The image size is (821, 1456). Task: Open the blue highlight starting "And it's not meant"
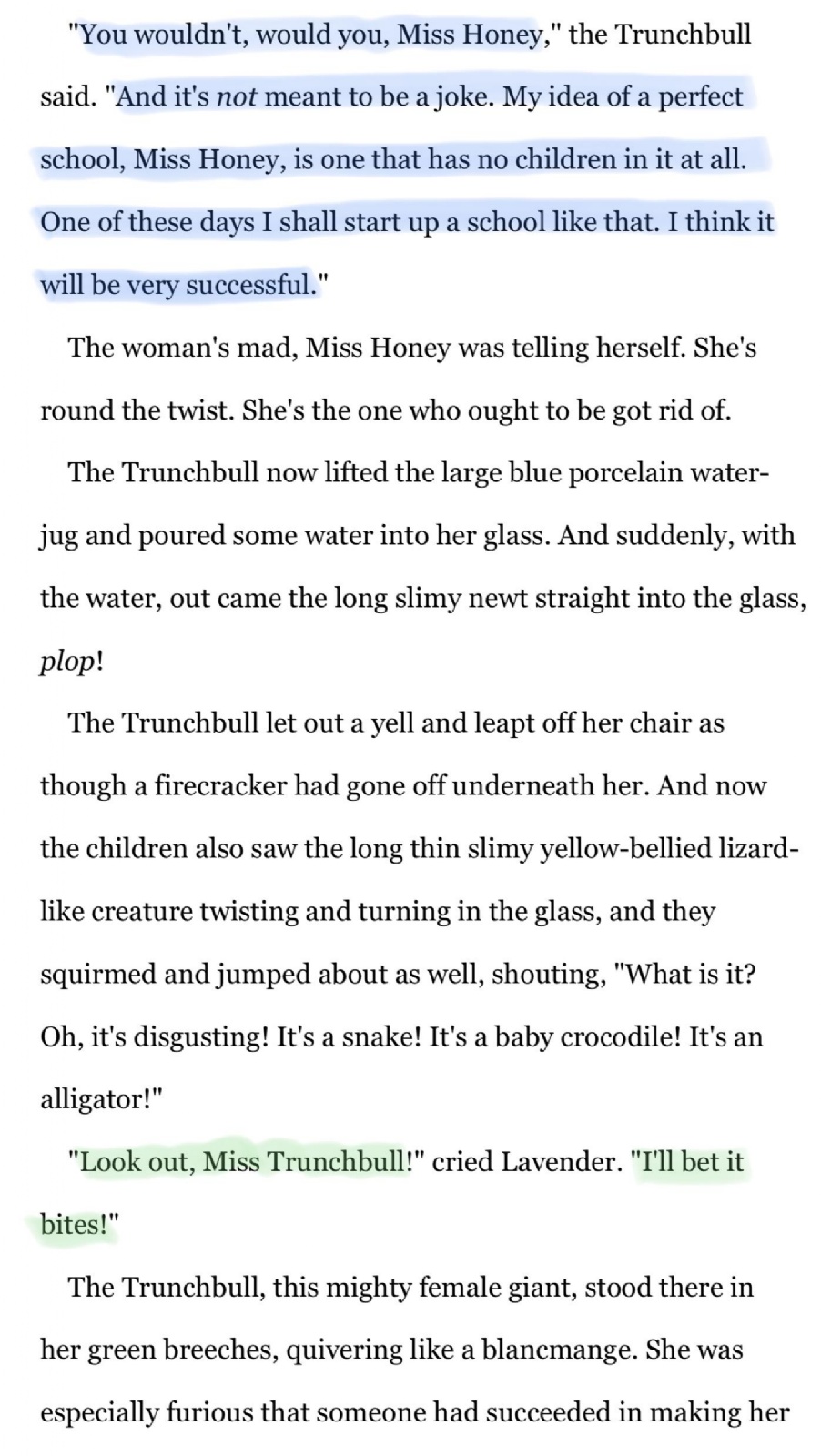click(405, 190)
